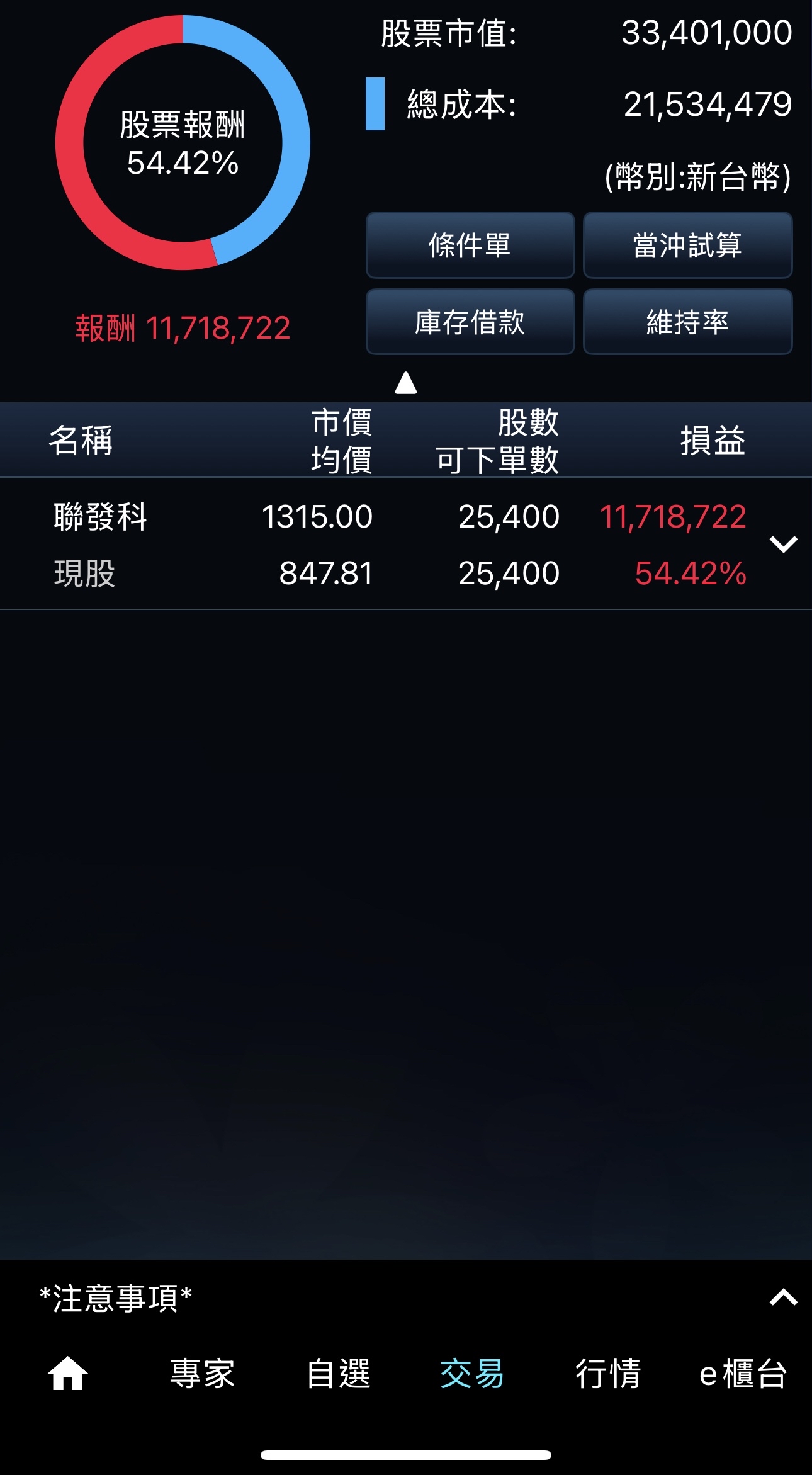Expand the 聯發科 holding row chevron

(784, 544)
